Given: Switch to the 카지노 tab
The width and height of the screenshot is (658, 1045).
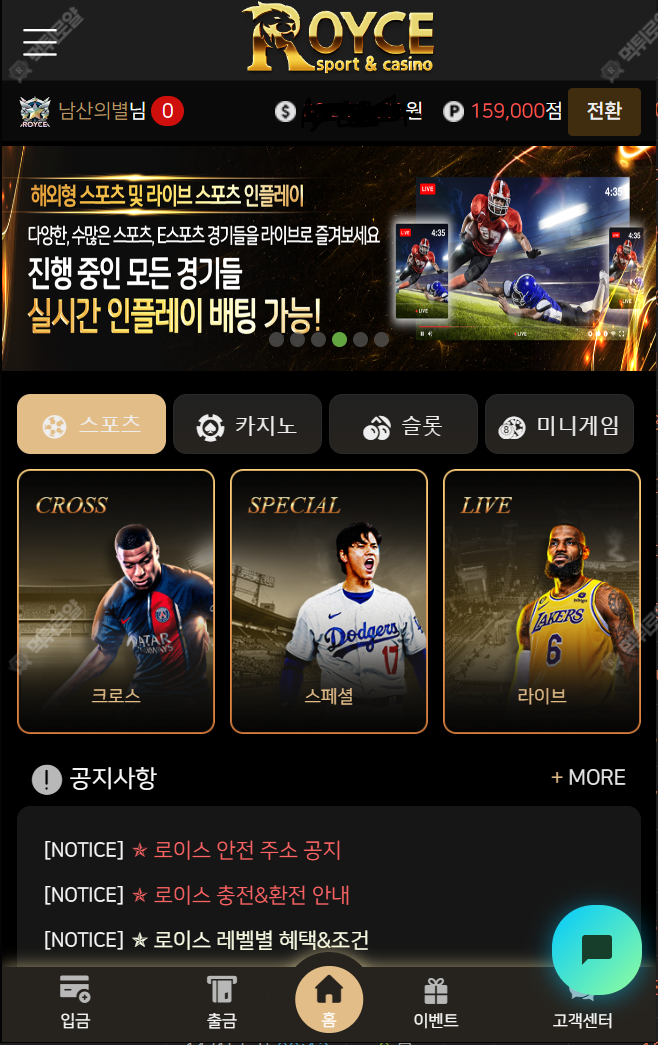Looking at the screenshot, I should coord(247,424).
